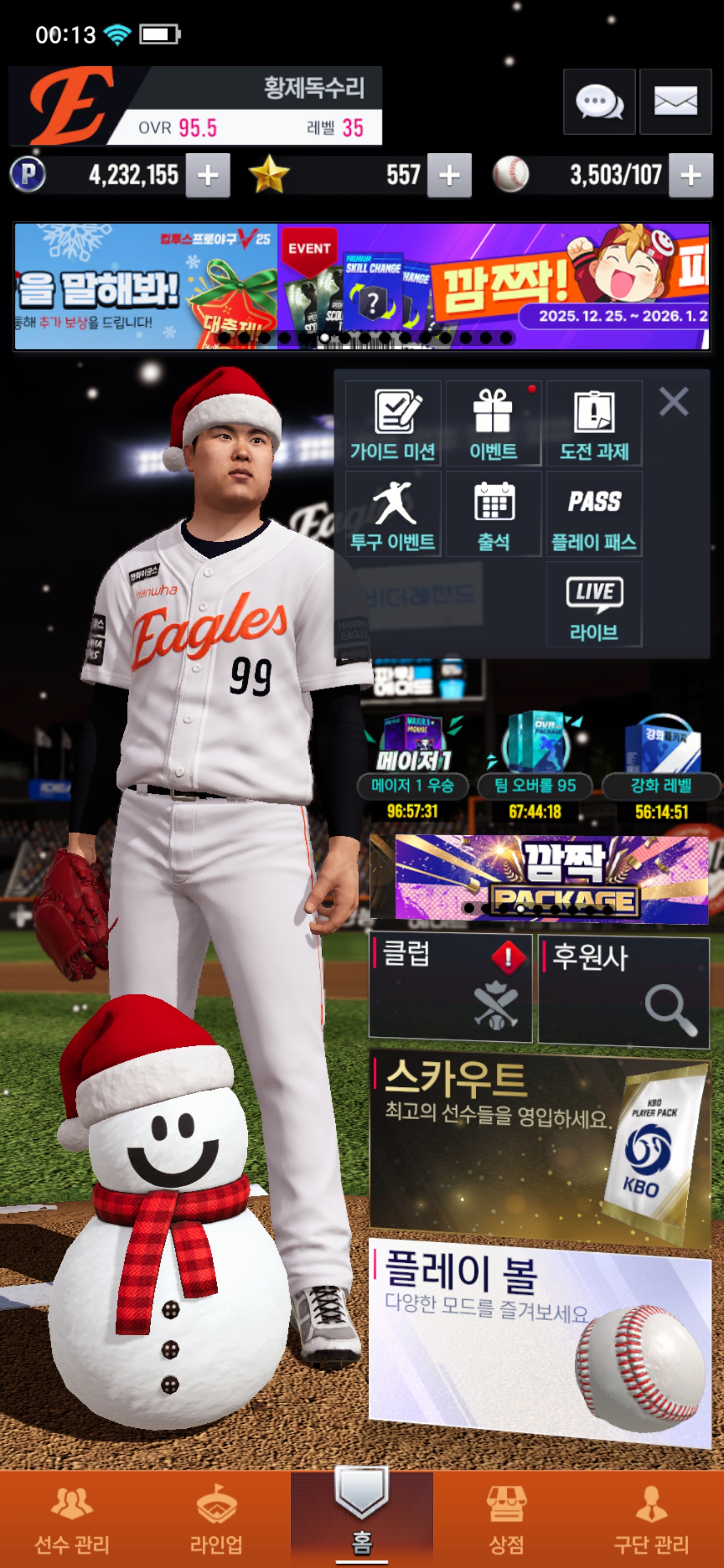Viewport: 724px width, 1568px height.
Task: Open the 이벤트 gift menu
Action: coord(493,424)
